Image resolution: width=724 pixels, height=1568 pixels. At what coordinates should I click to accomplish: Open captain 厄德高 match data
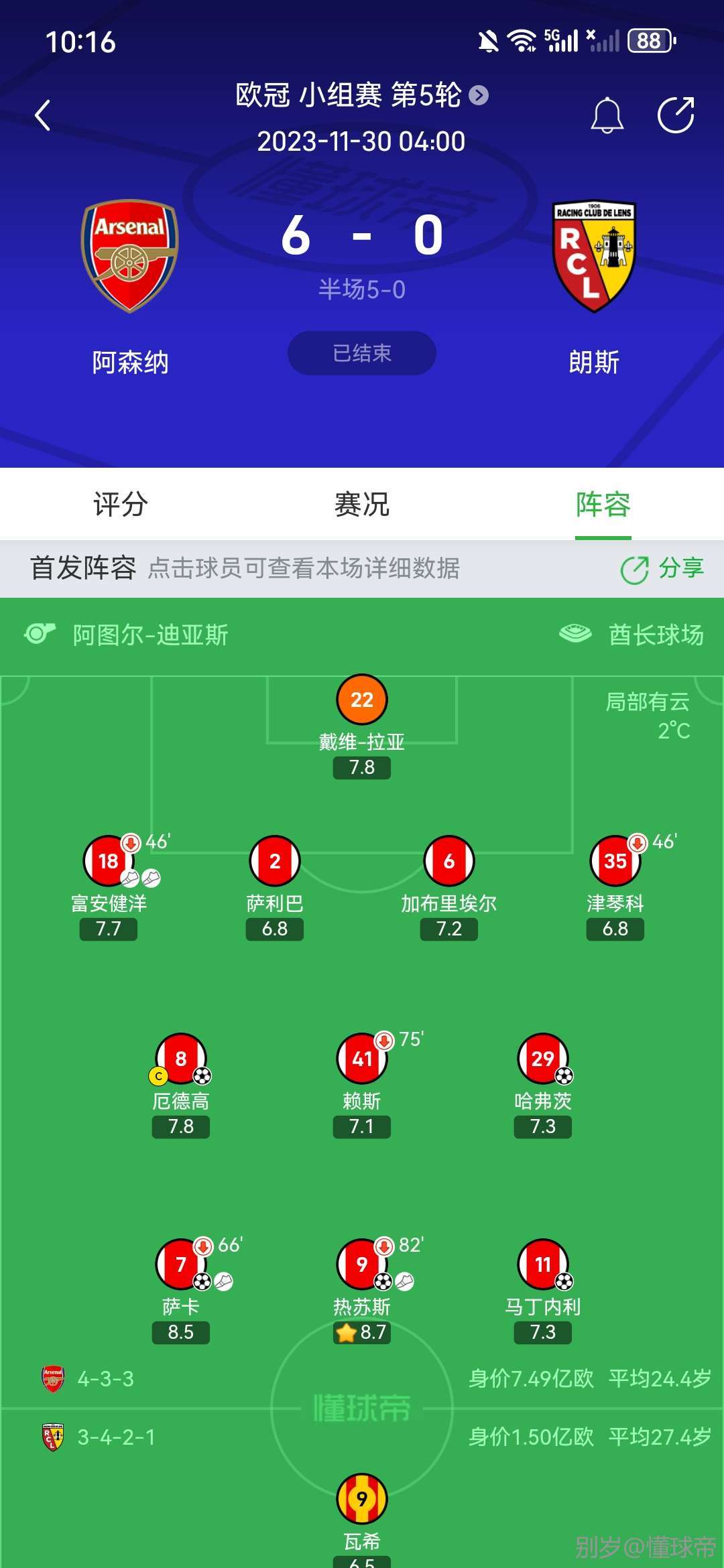tap(181, 1059)
